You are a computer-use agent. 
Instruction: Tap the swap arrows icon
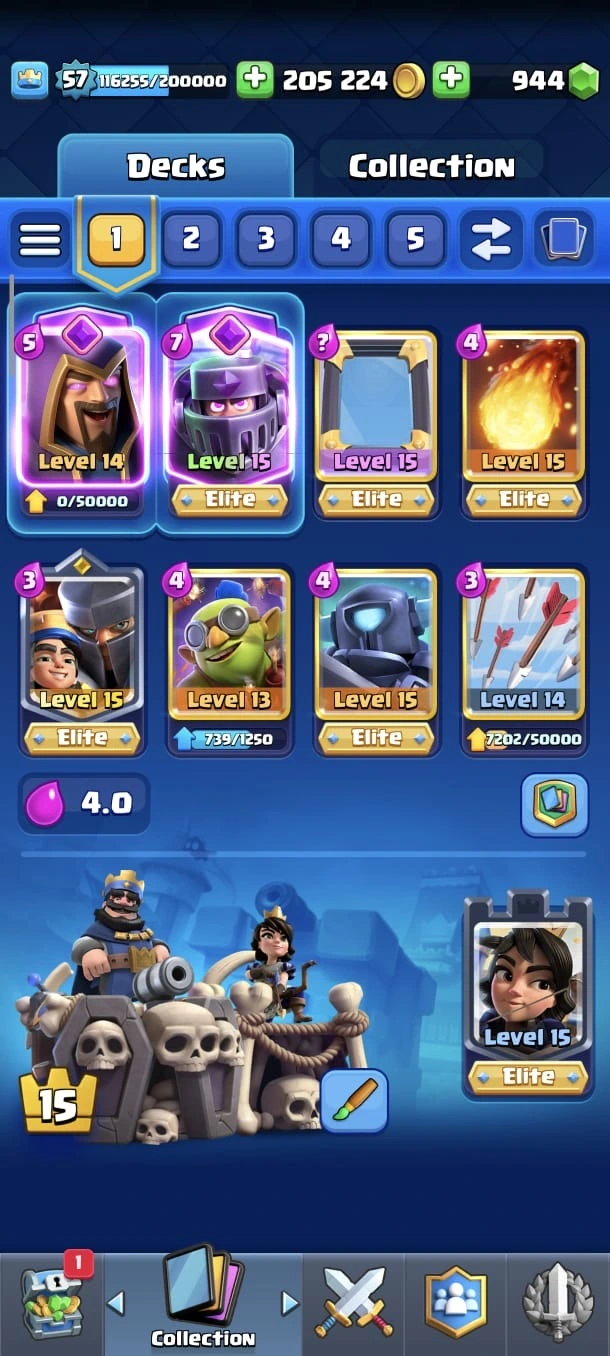490,239
